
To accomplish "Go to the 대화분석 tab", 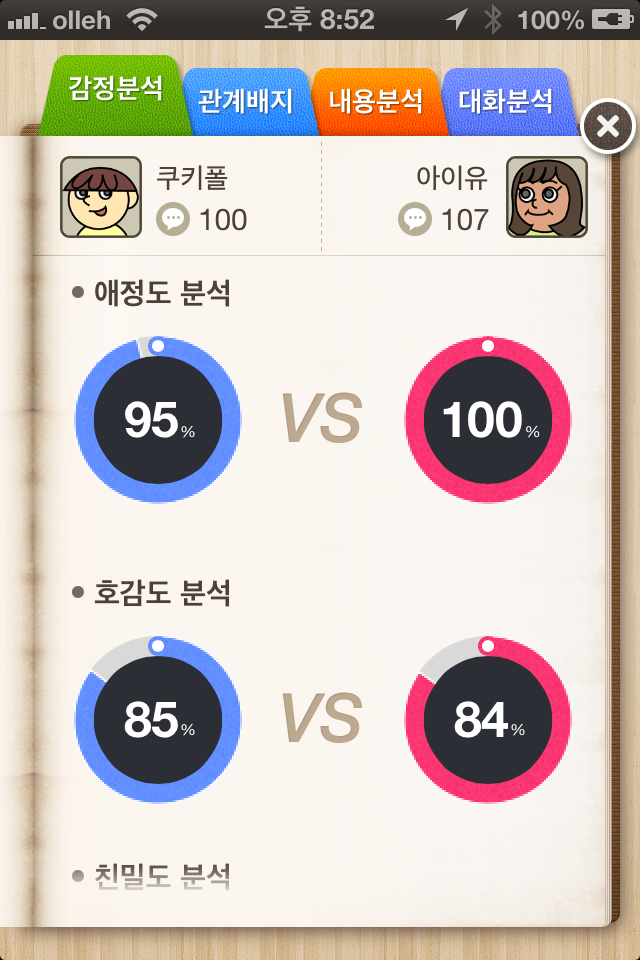I will pyautogui.click(x=506, y=101).
